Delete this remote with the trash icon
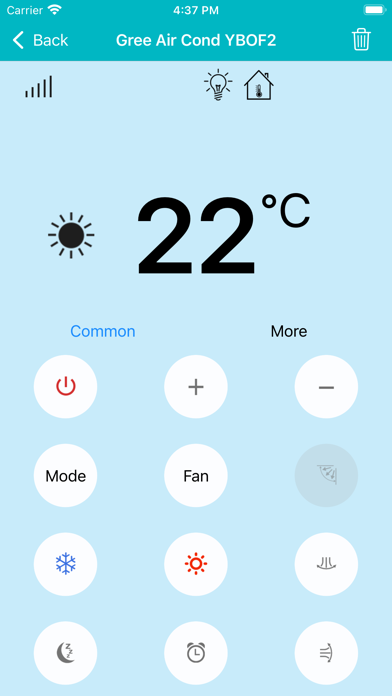This screenshot has width=392, height=696. [361, 40]
